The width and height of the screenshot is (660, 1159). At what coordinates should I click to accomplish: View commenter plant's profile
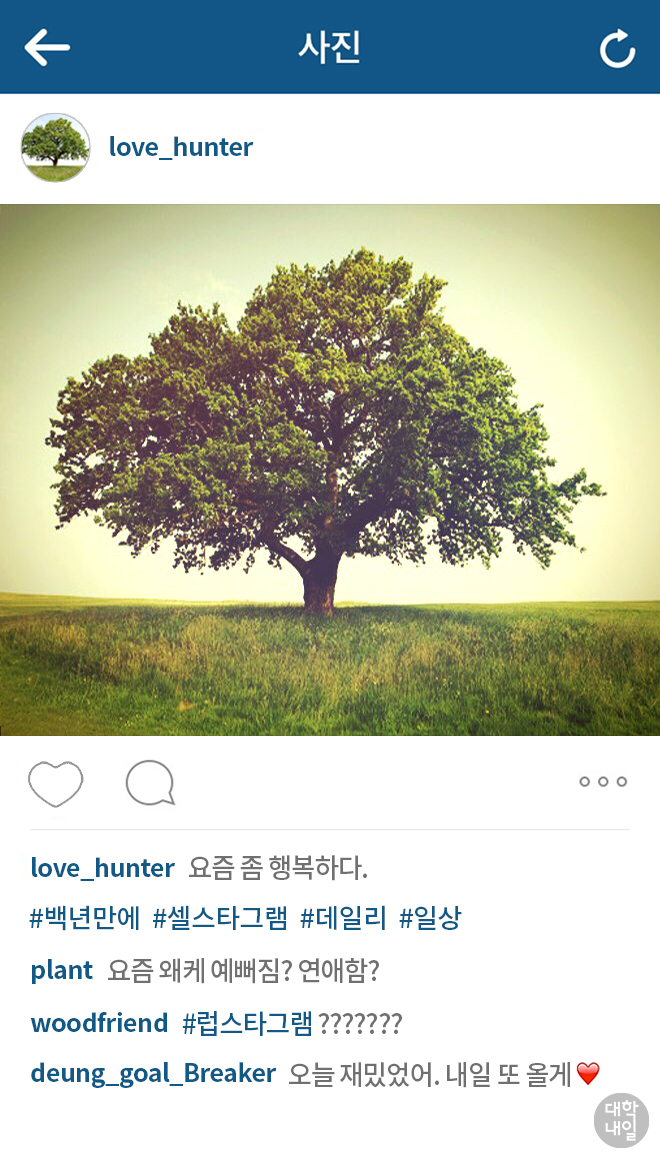coord(62,971)
